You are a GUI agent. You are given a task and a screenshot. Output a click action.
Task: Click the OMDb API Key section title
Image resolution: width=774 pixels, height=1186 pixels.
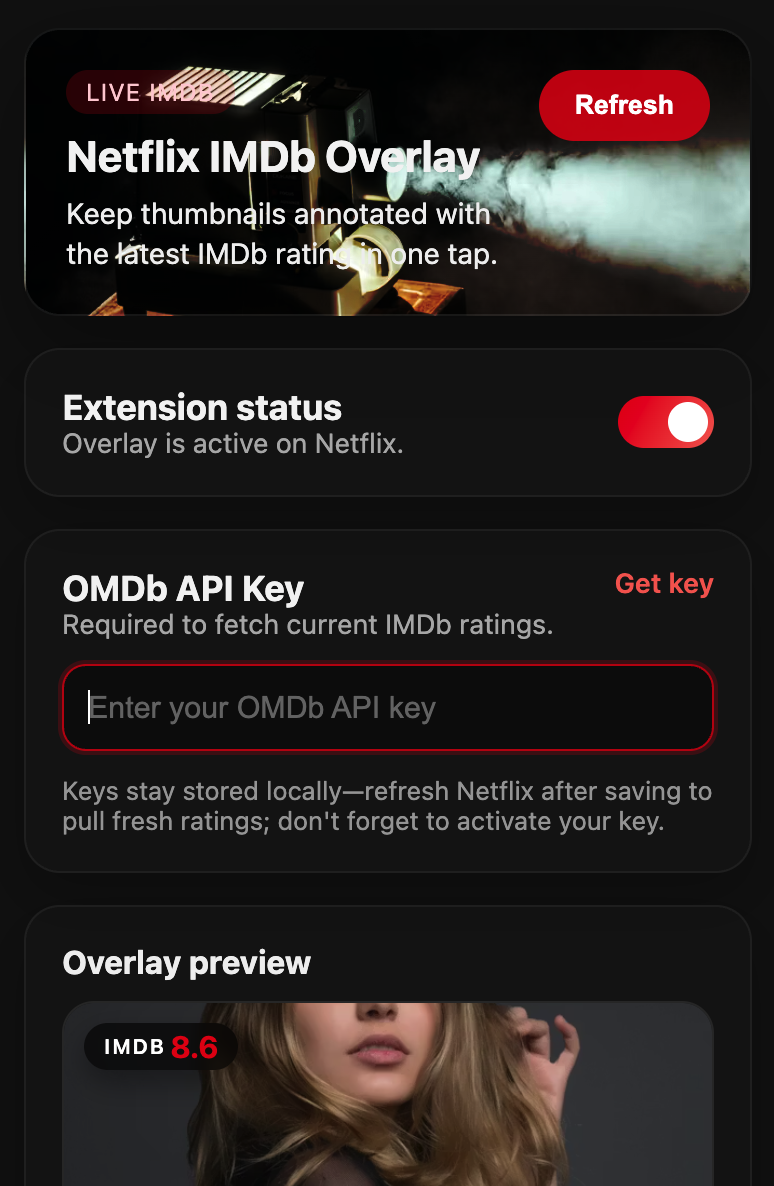(183, 589)
